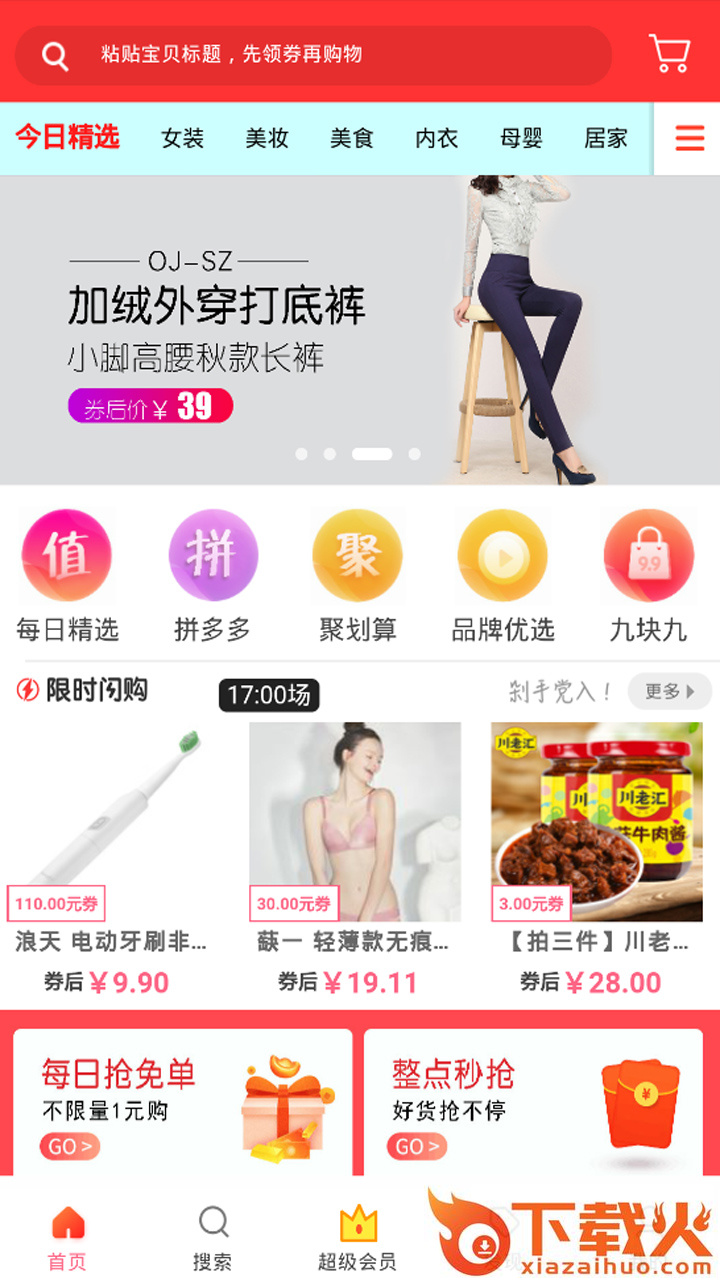Tap the 首页 home tab
The height and width of the screenshot is (1280, 720).
tap(68, 1222)
